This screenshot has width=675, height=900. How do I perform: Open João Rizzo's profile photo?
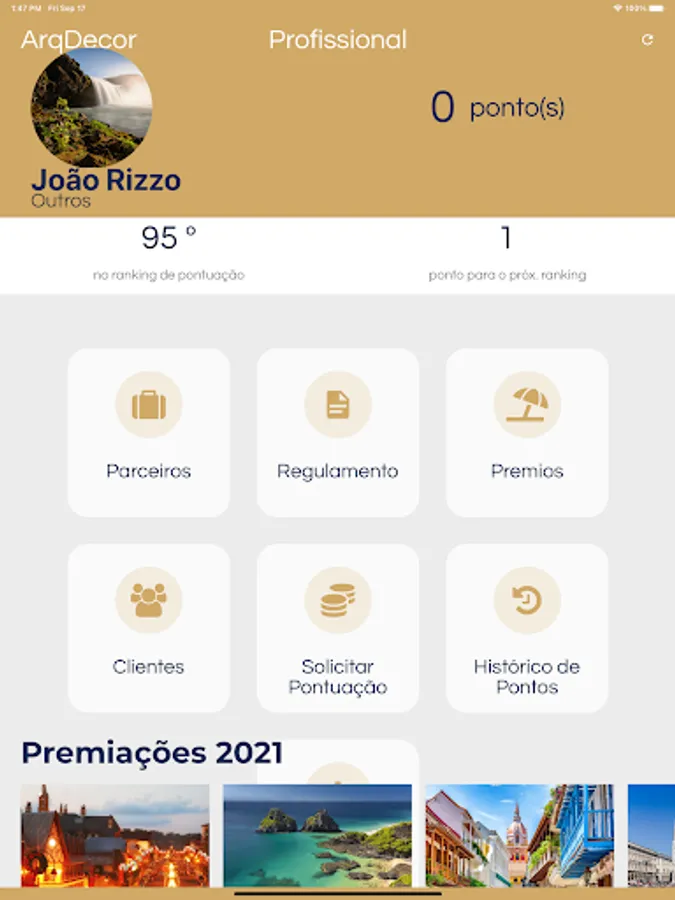coord(91,107)
